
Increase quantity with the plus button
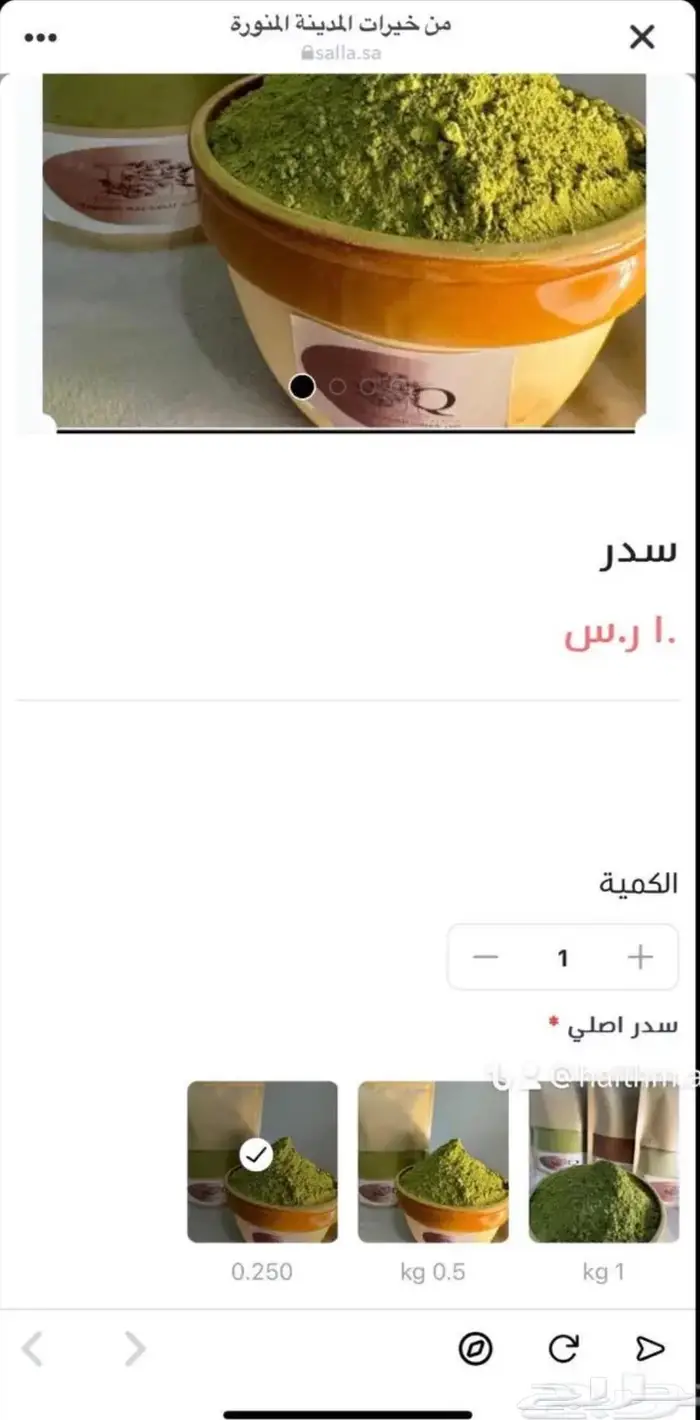640,957
